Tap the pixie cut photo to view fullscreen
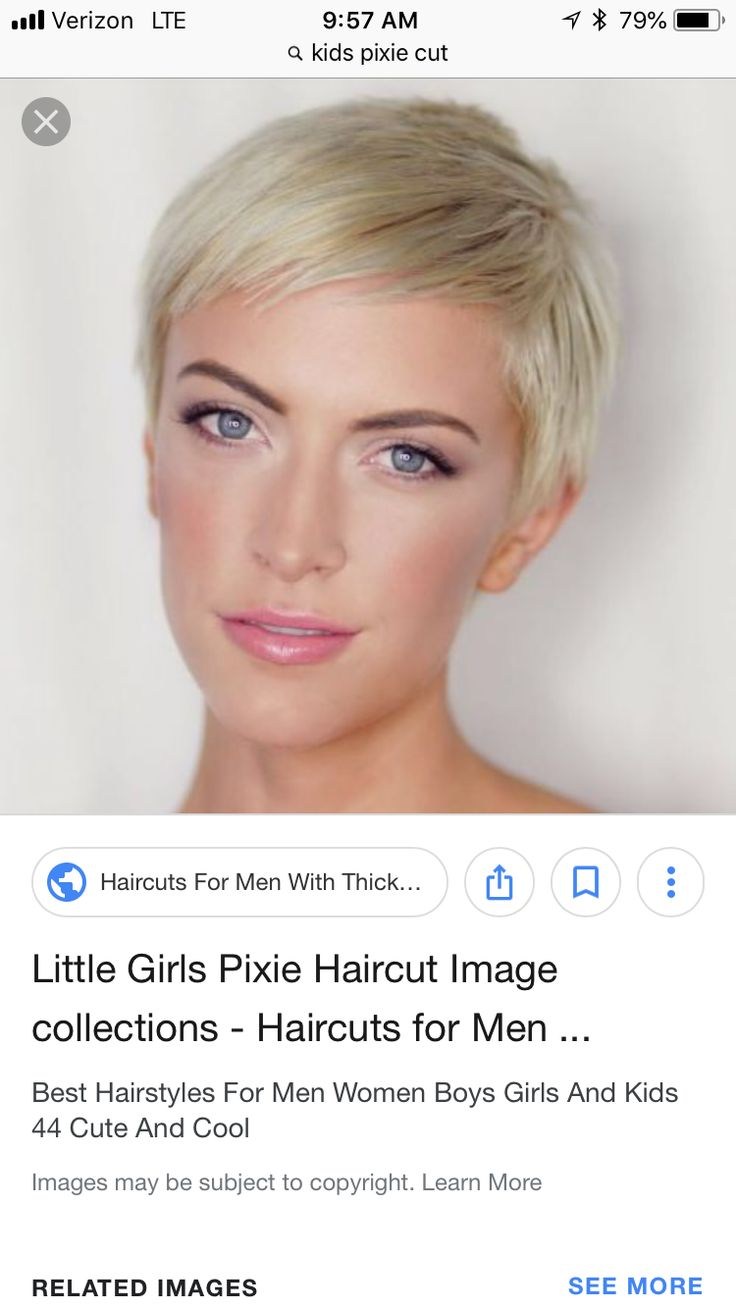Image resolution: width=736 pixels, height=1309 pixels. click(x=368, y=440)
